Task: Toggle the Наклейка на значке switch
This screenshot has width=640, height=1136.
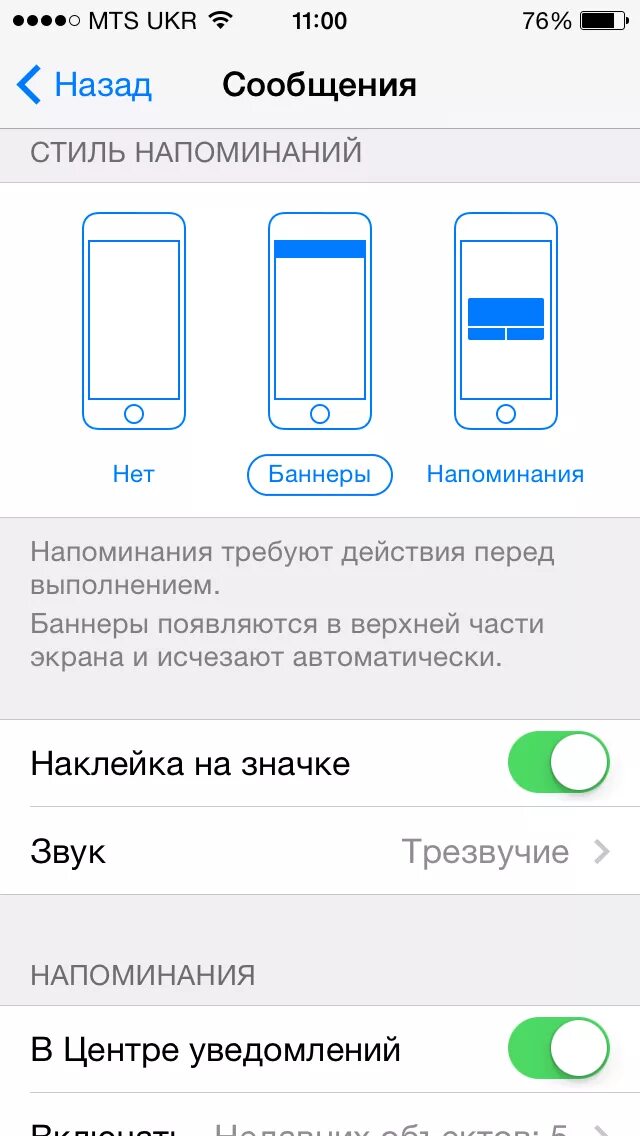Action: pos(558,762)
